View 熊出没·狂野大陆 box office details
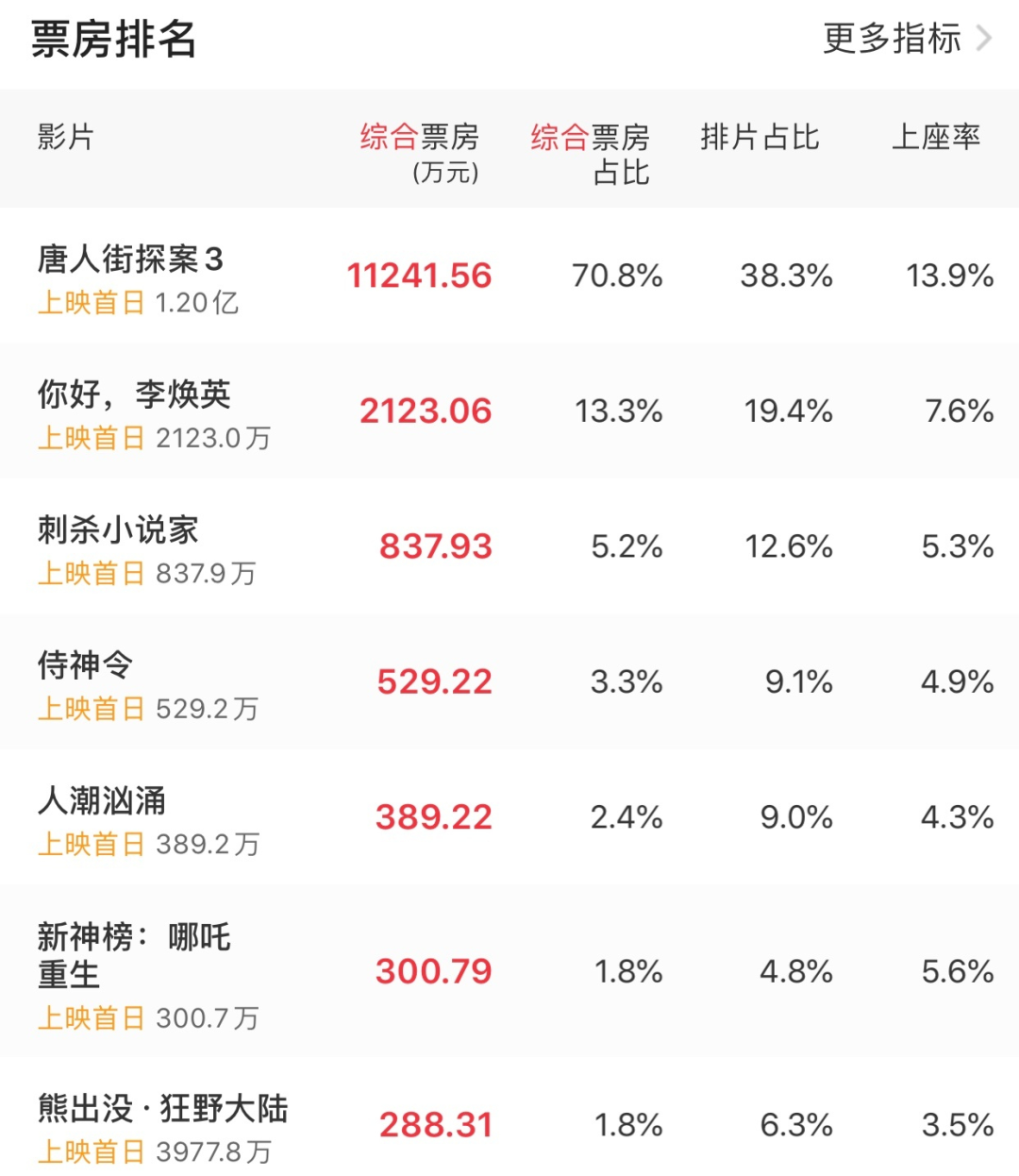Viewport: 1019px width, 1176px height. pos(162,1109)
